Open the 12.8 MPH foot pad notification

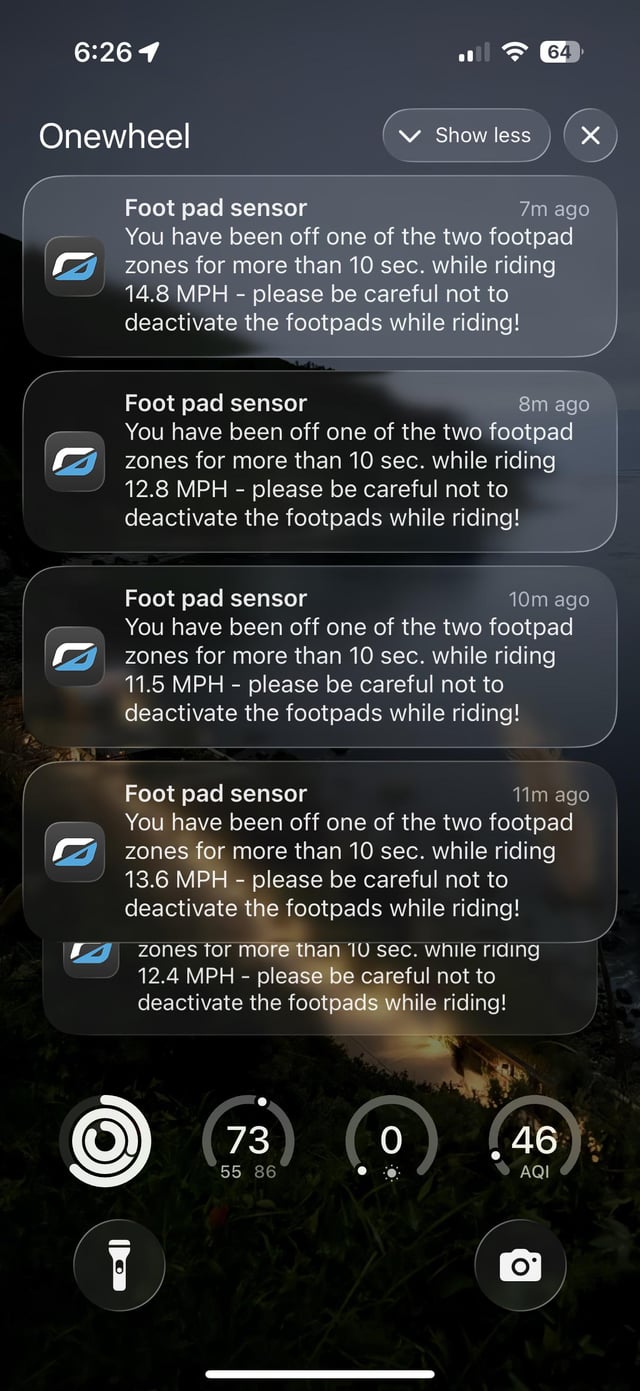[320, 461]
